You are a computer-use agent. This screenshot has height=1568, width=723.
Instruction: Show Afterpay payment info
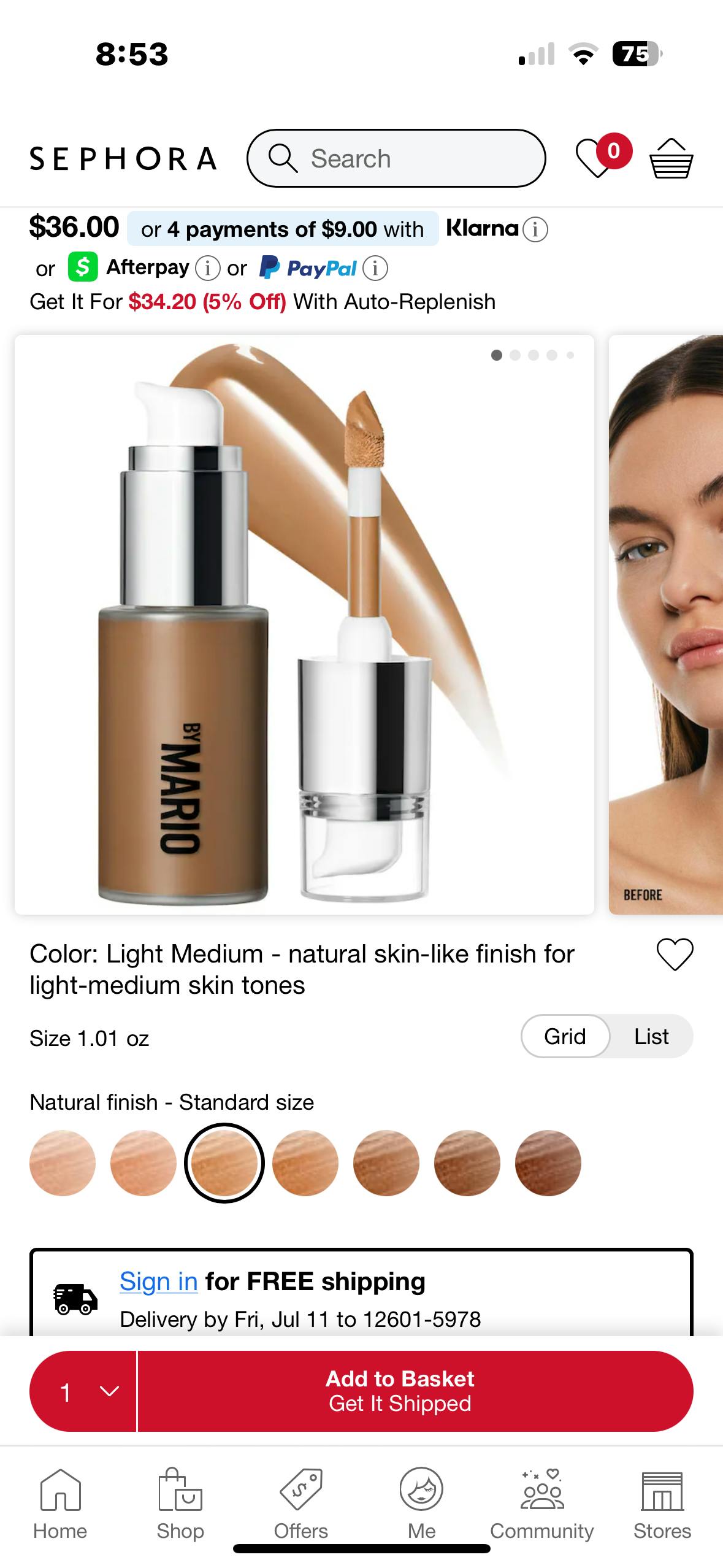[207, 268]
